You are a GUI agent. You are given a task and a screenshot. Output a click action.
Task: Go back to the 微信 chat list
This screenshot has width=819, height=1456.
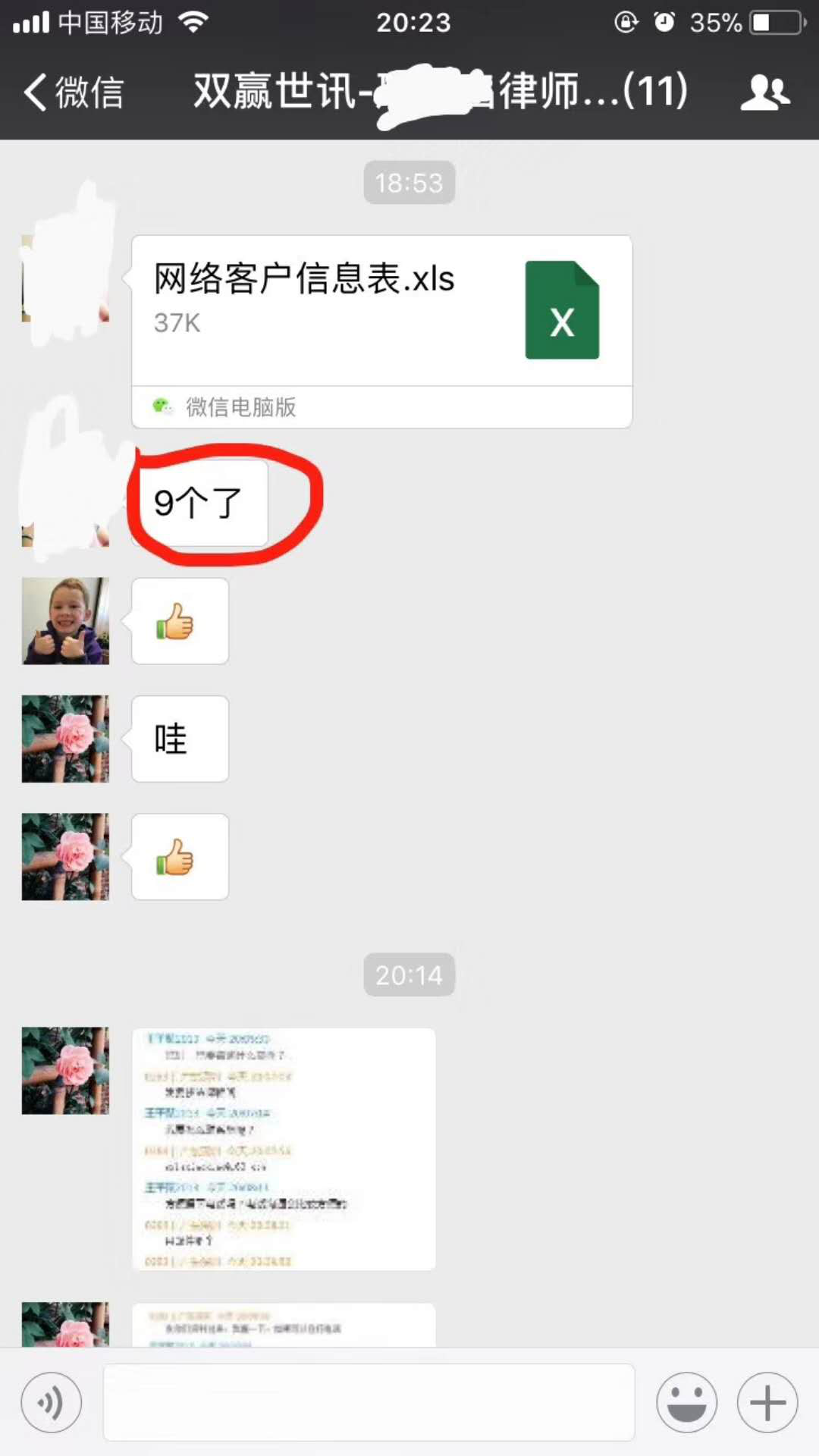coord(74,93)
